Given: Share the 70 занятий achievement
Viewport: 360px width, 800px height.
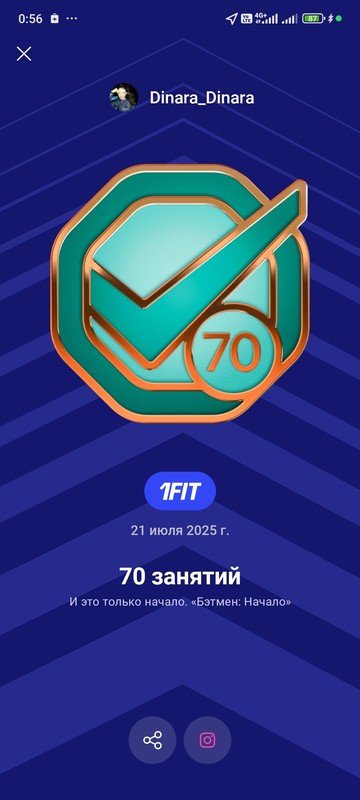Looking at the screenshot, I should pos(152,740).
